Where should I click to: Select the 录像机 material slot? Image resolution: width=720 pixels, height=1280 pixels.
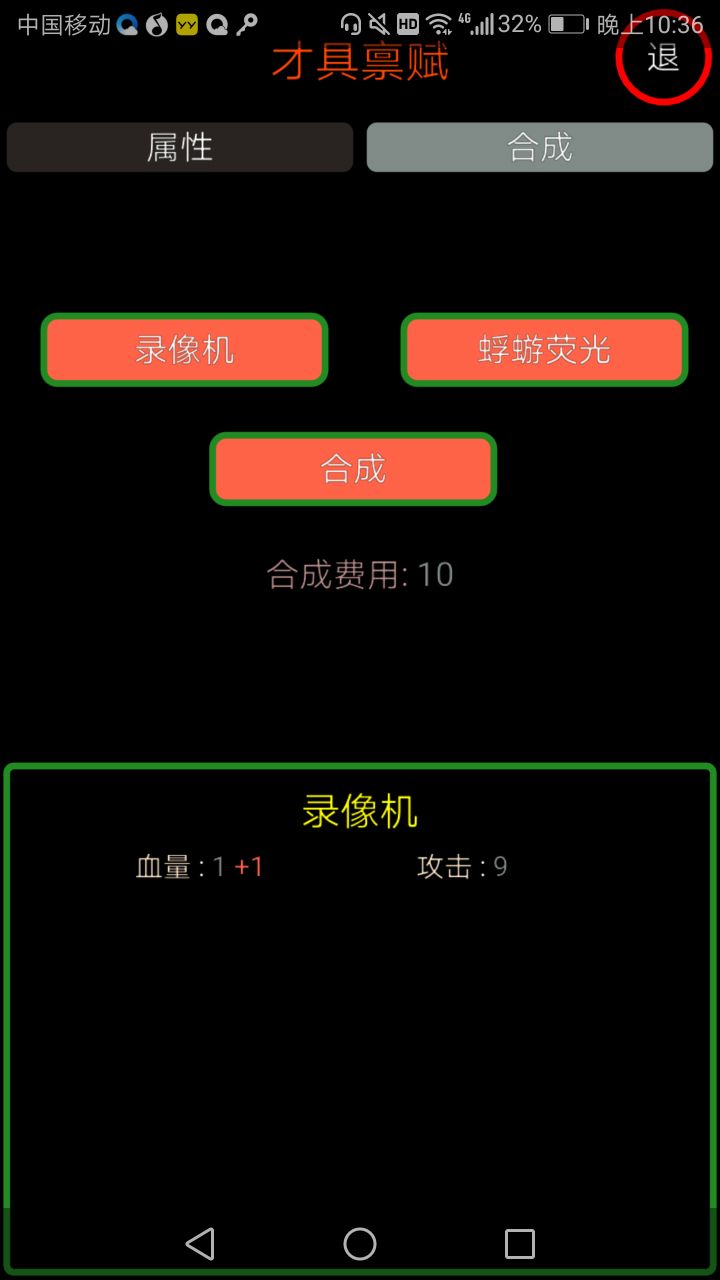tap(184, 350)
